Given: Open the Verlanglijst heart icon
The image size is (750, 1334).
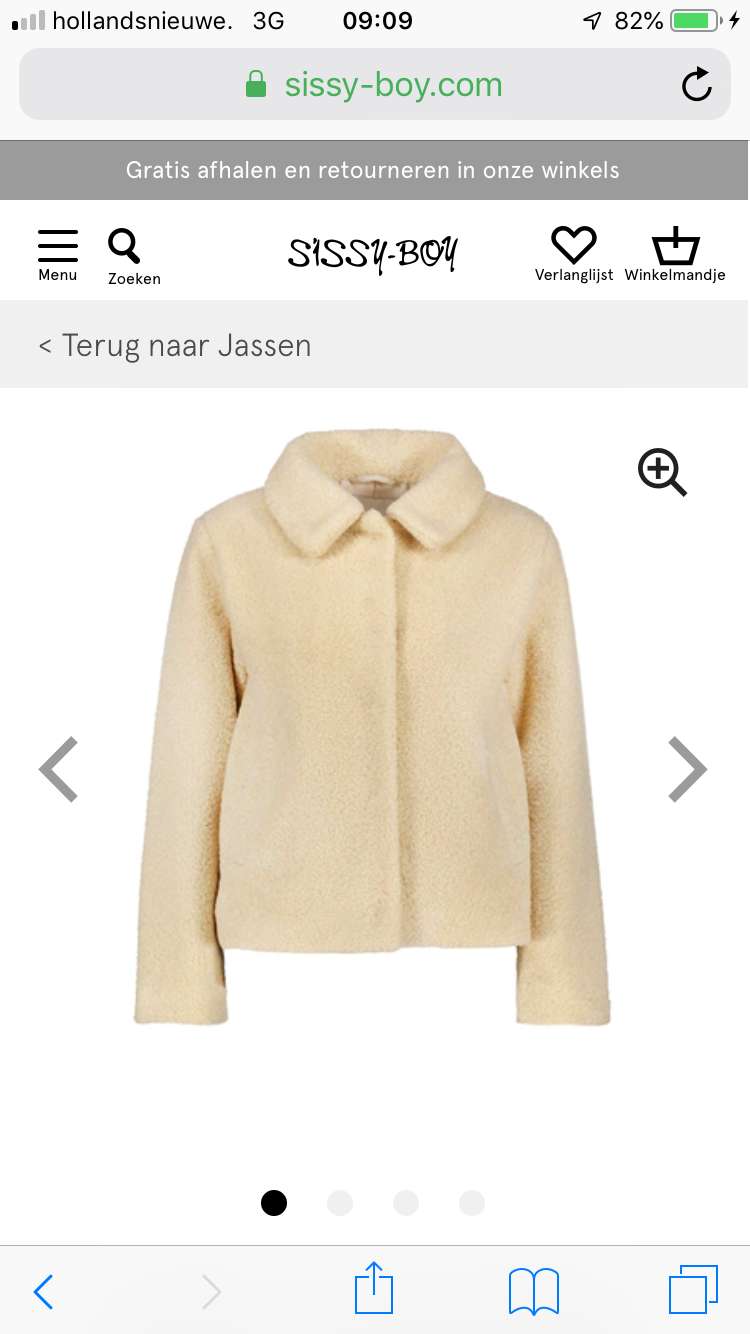Looking at the screenshot, I should [574, 254].
